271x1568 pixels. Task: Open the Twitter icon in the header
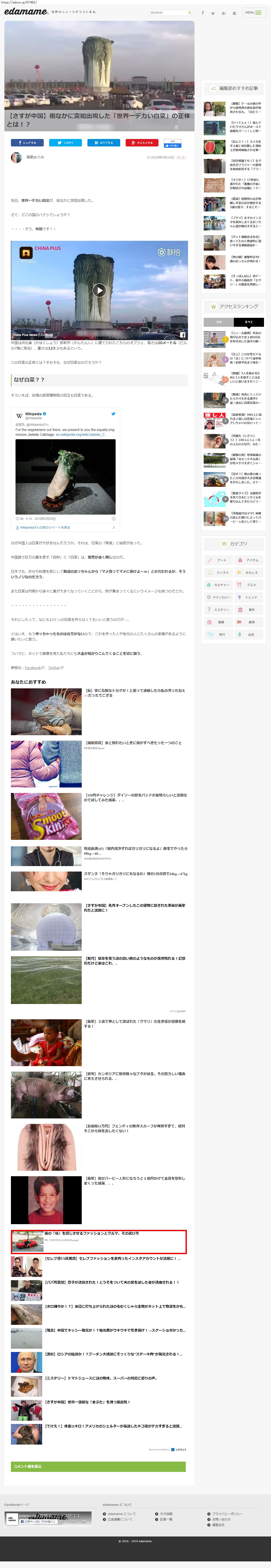coord(213,13)
